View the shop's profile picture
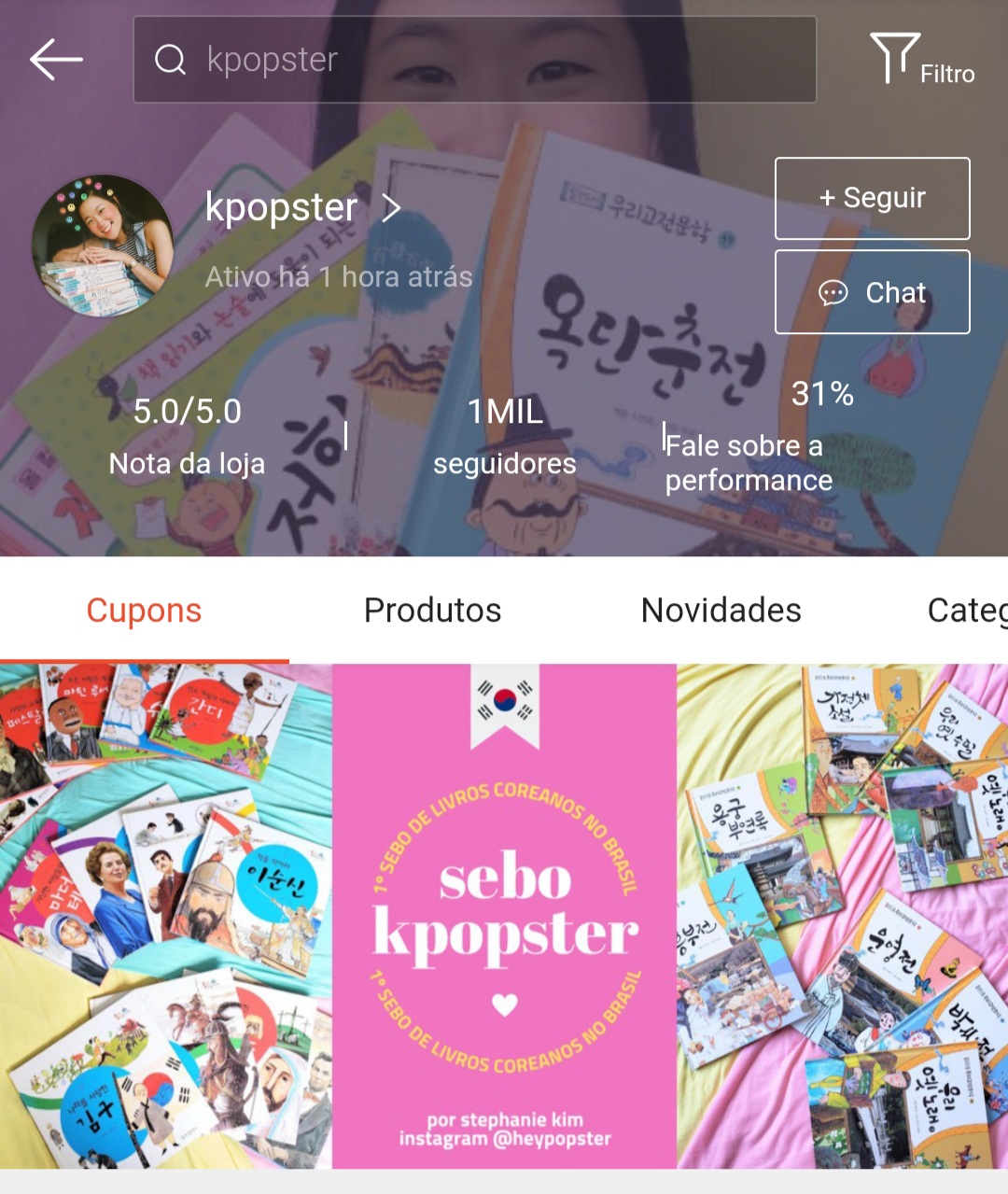The height and width of the screenshot is (1194, 1008). pyautogui.click(x=103, y=245)
